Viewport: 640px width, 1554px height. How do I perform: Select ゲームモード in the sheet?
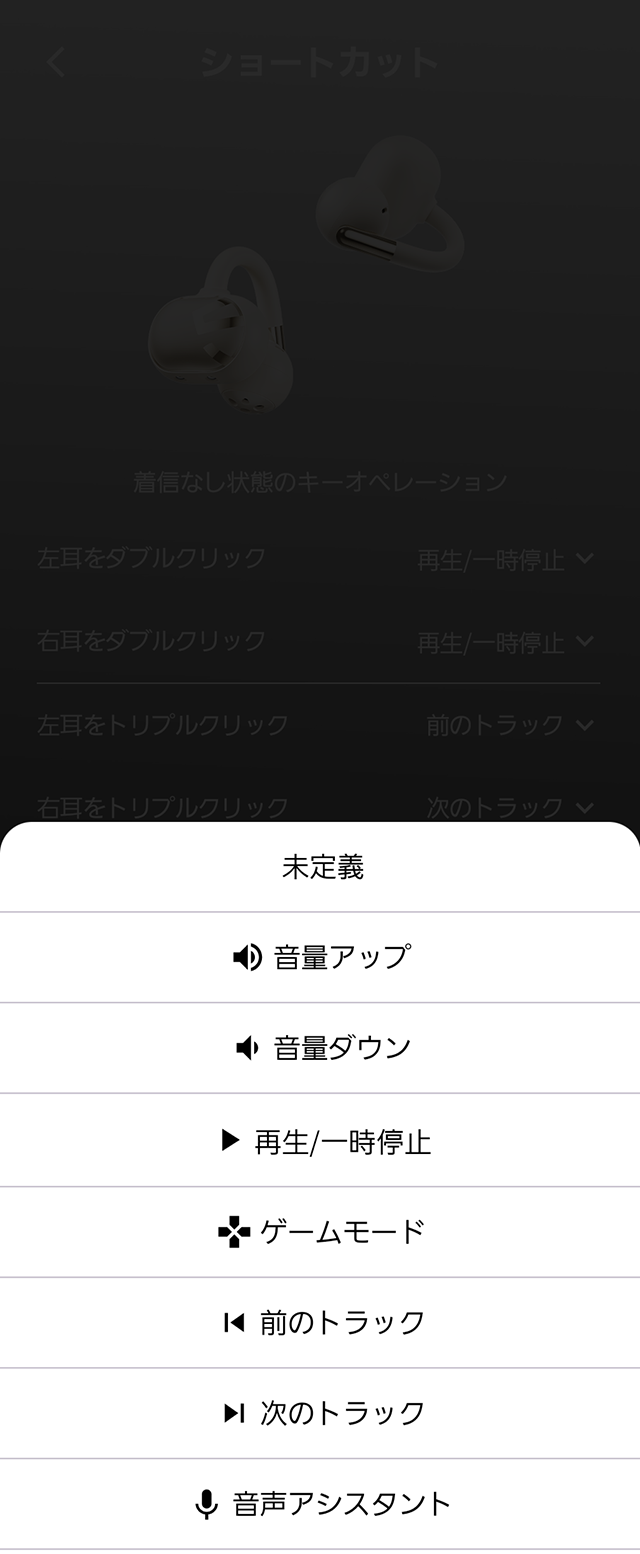click(320, 1232)
